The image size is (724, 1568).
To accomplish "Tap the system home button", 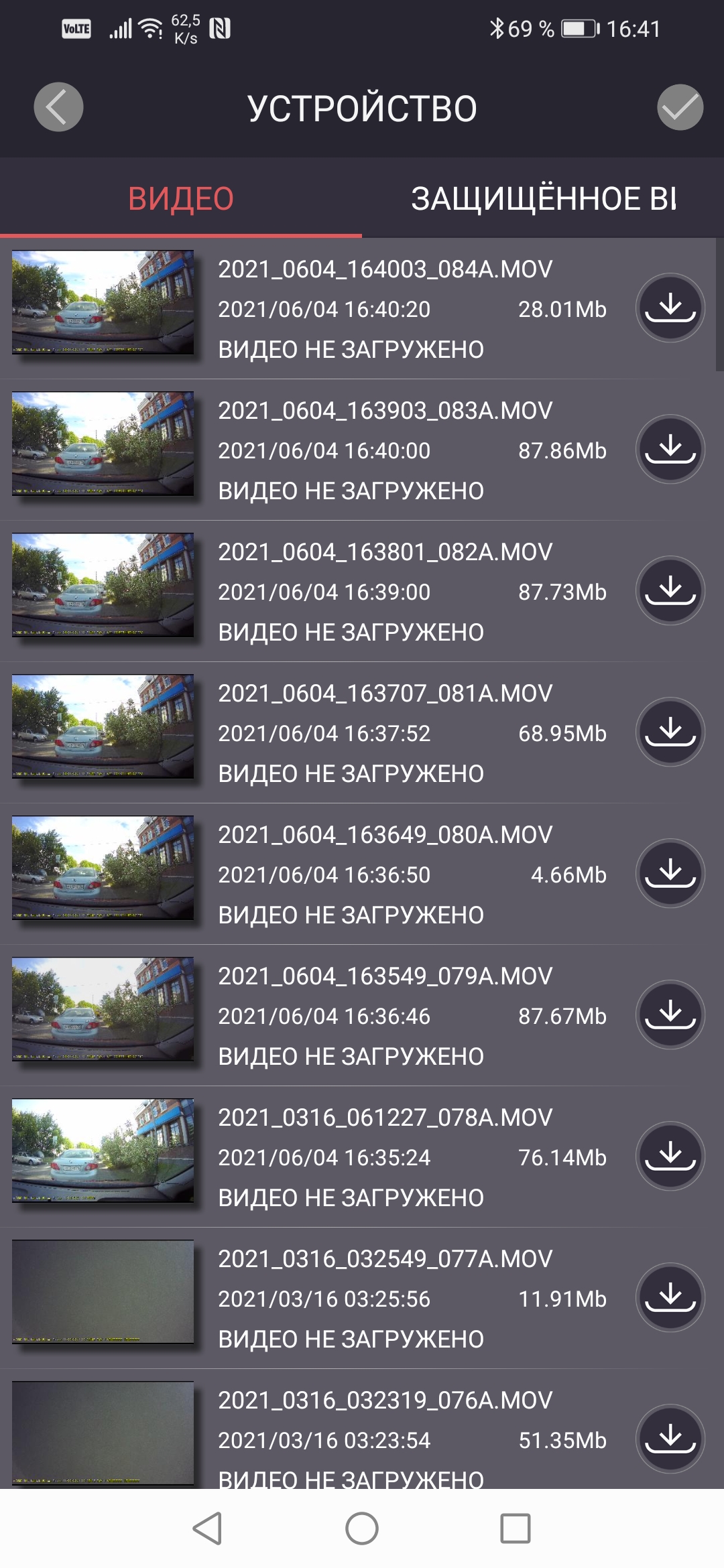I will (x=362, y=1528).
